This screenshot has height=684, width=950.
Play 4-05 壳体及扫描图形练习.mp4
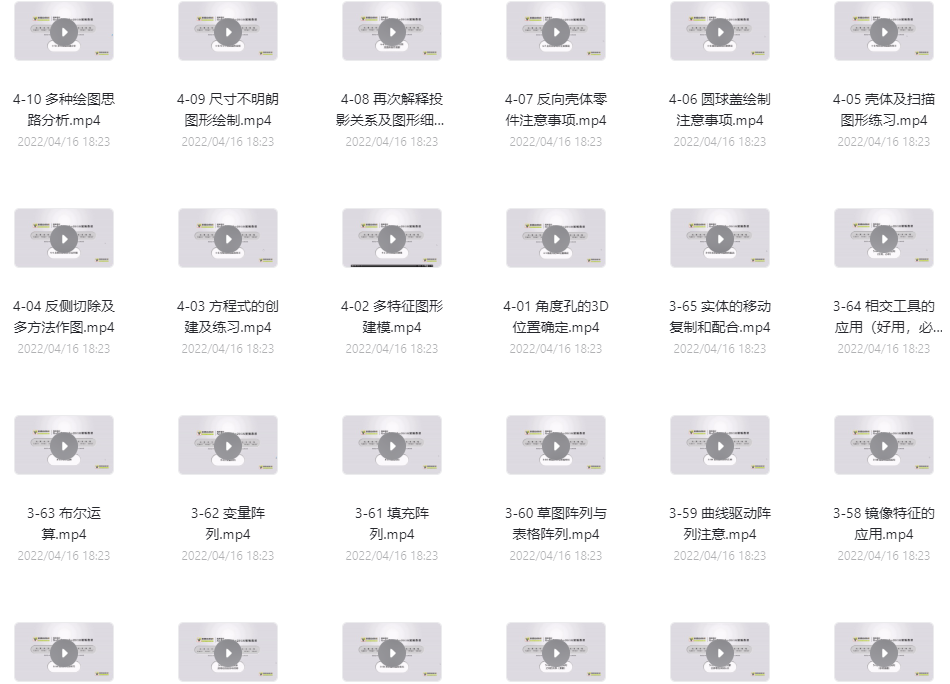[x=884, y=32]
